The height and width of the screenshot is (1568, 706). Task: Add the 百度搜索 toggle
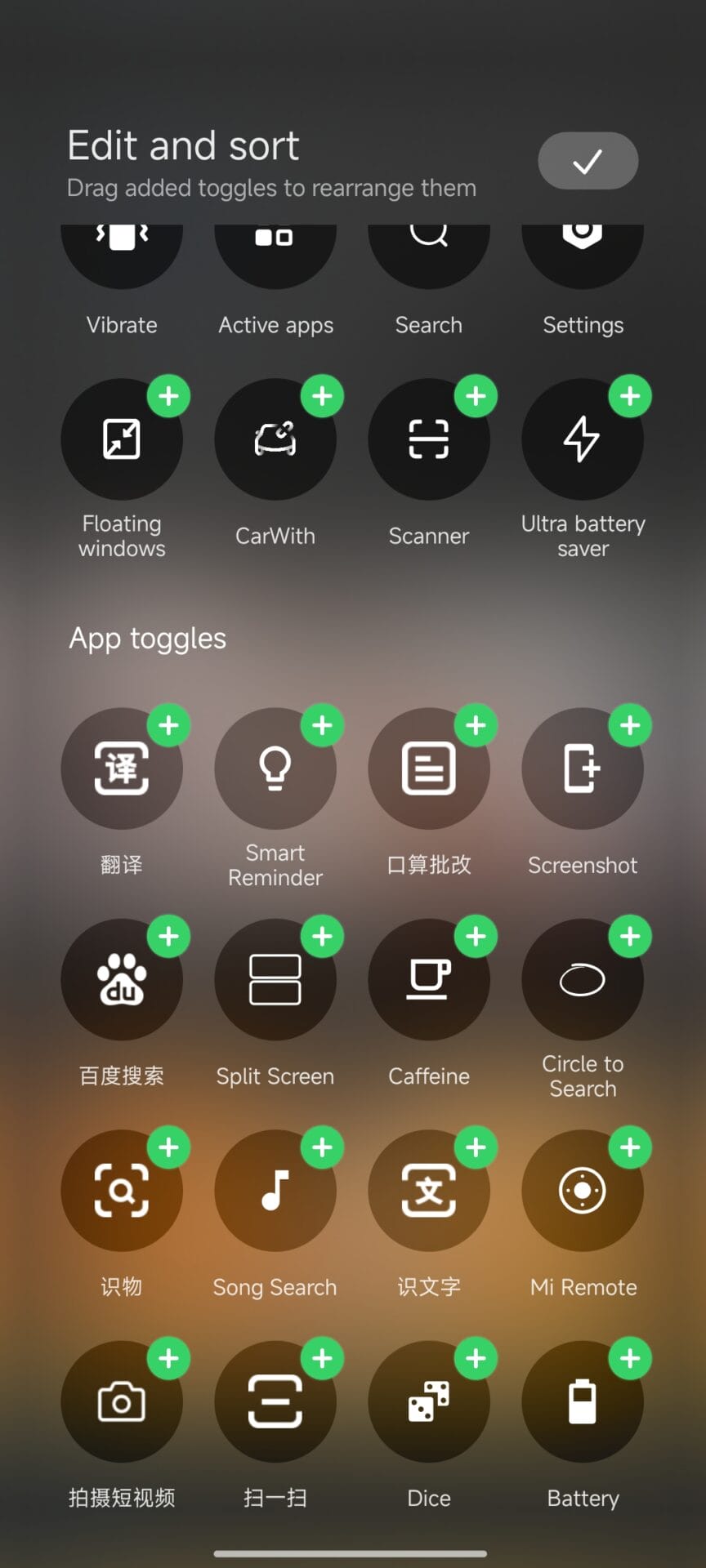(168, 937)
